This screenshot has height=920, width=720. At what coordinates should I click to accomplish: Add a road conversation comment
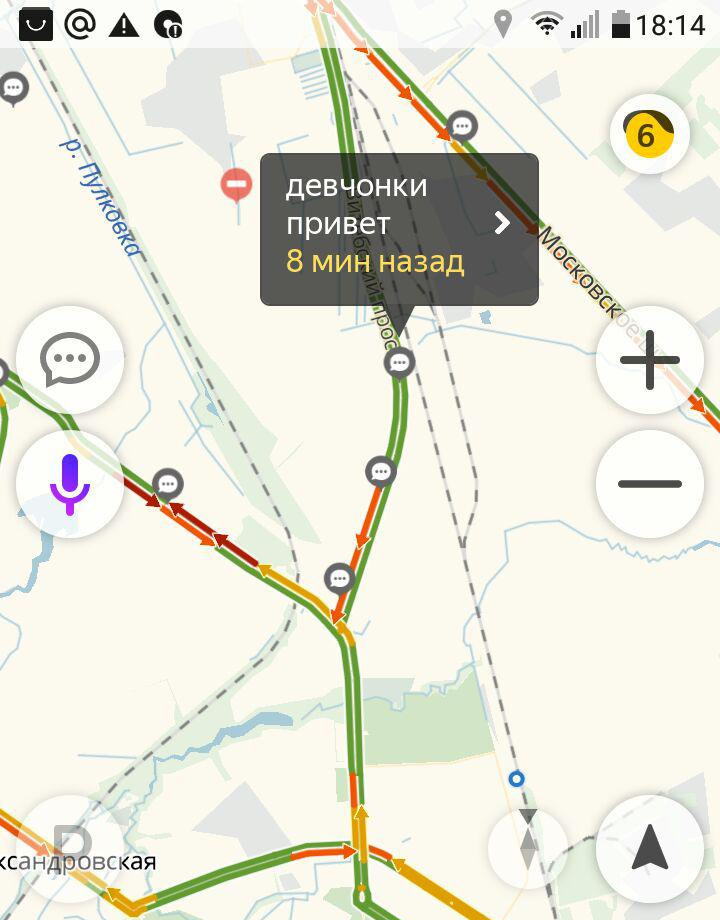point(70,360)
